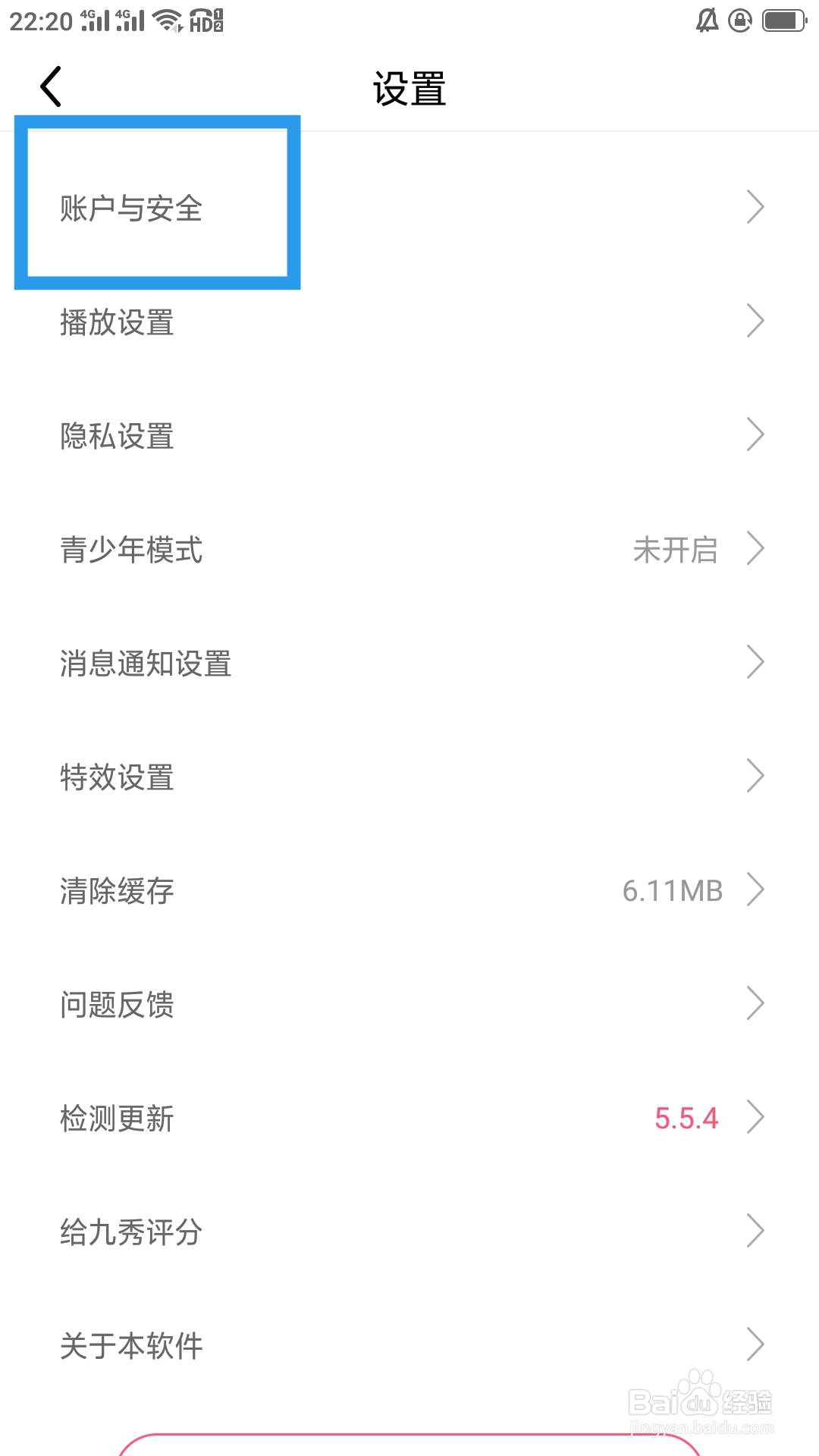Image resolution: width=819 pixels, height=1456 pixels.
Task: Expand 问题反馈 using the right arrow
Action: coord(755,1003)
